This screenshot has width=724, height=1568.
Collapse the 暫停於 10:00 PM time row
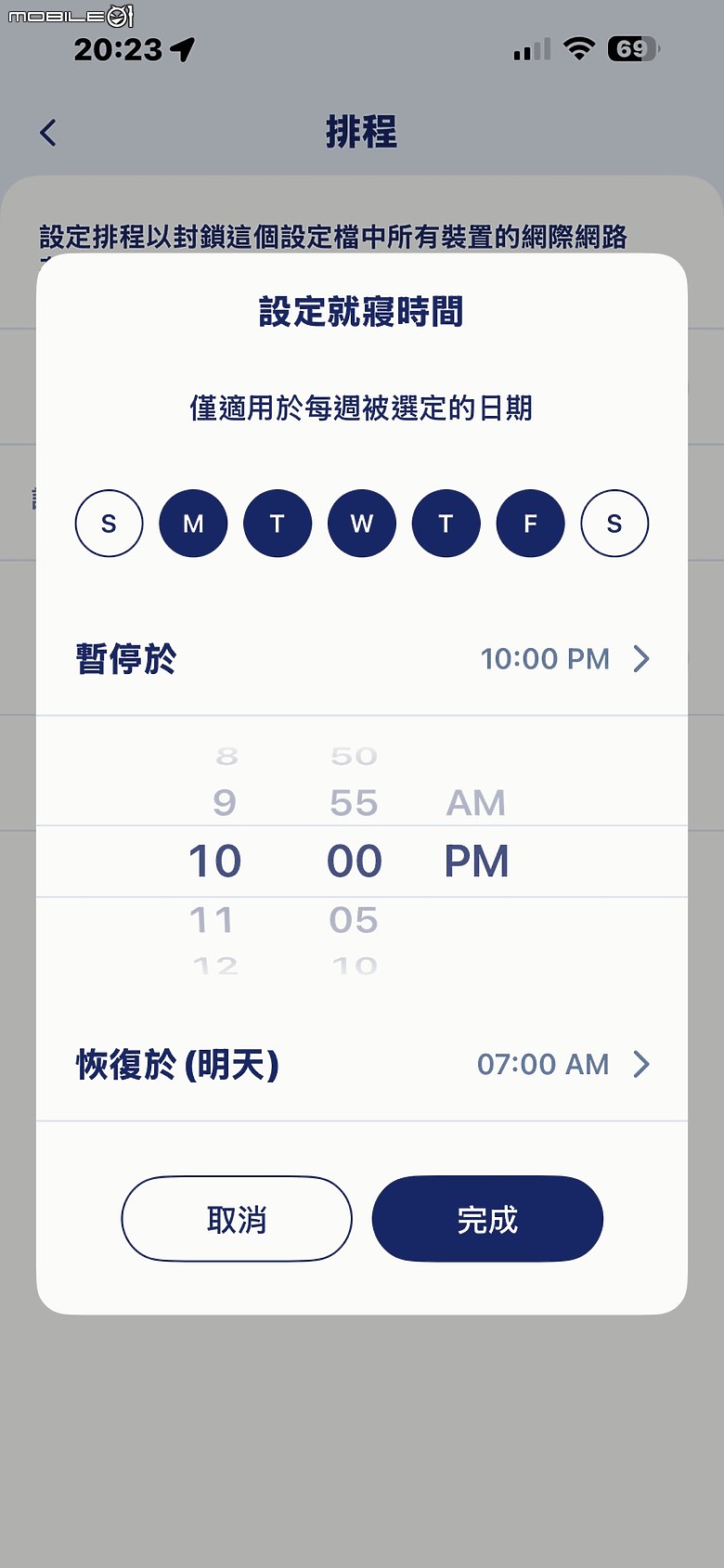click(362, 659)
